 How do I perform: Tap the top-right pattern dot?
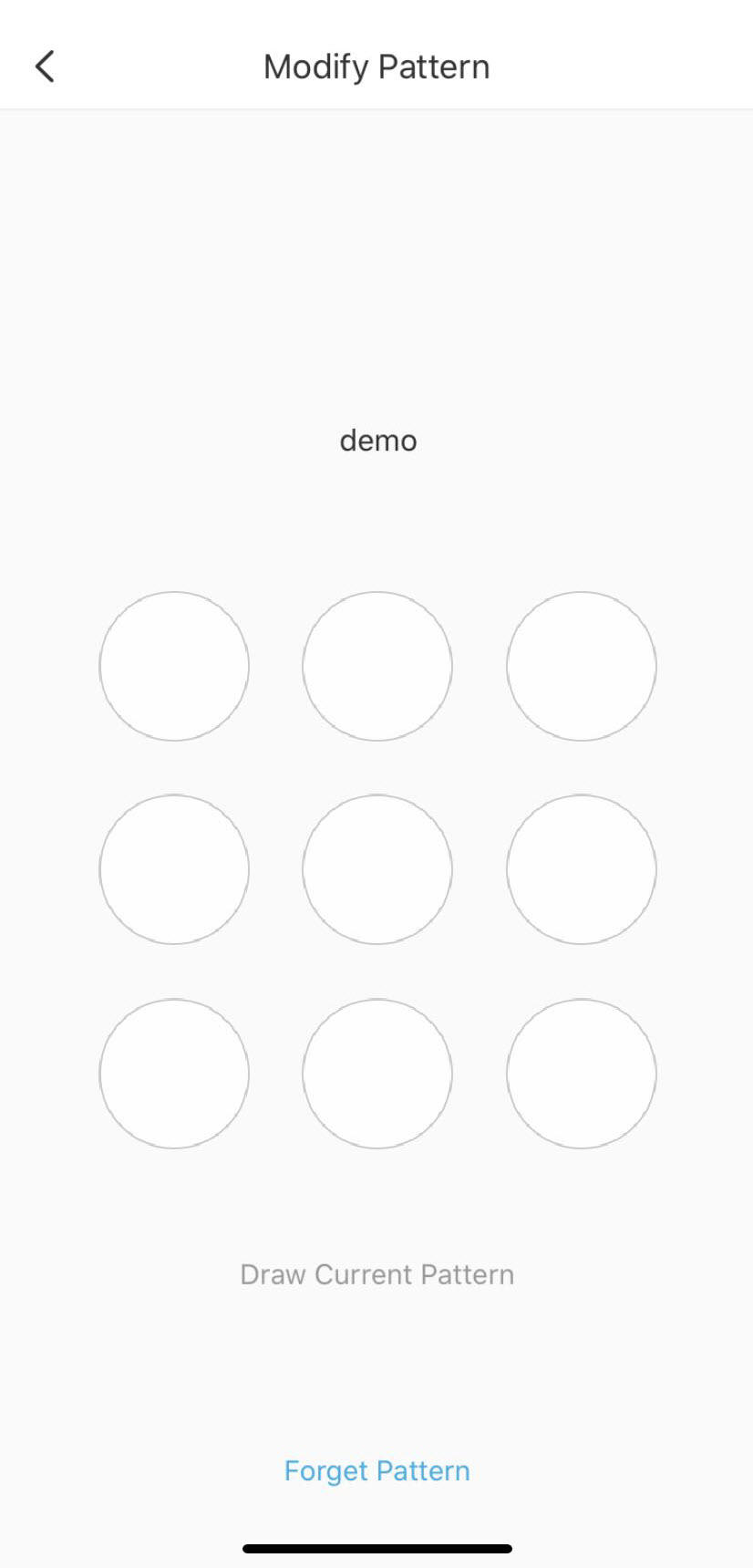pyautogui.click(x=581, y=666)
